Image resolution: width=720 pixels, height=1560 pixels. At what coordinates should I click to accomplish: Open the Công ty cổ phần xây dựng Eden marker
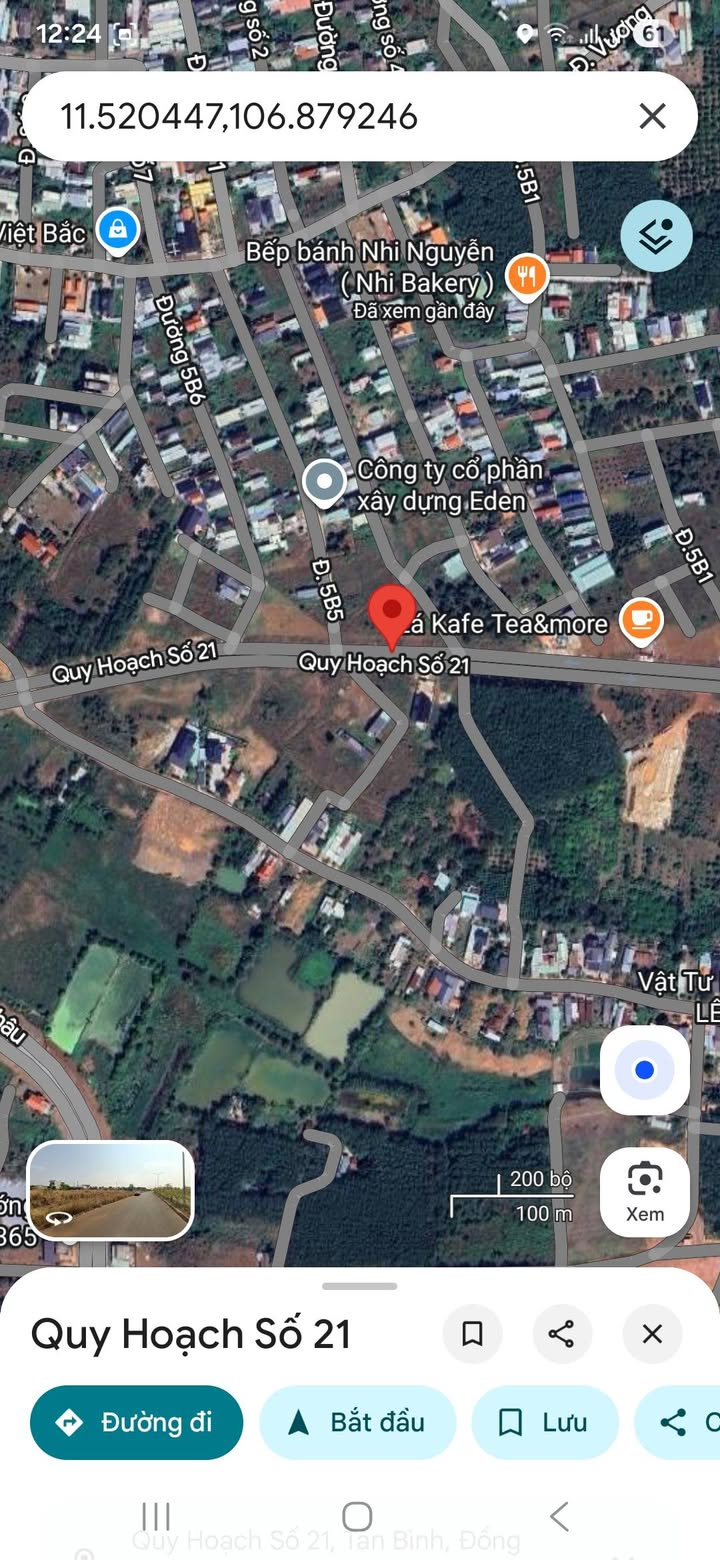pyautogui.click(x=324, y=483)
